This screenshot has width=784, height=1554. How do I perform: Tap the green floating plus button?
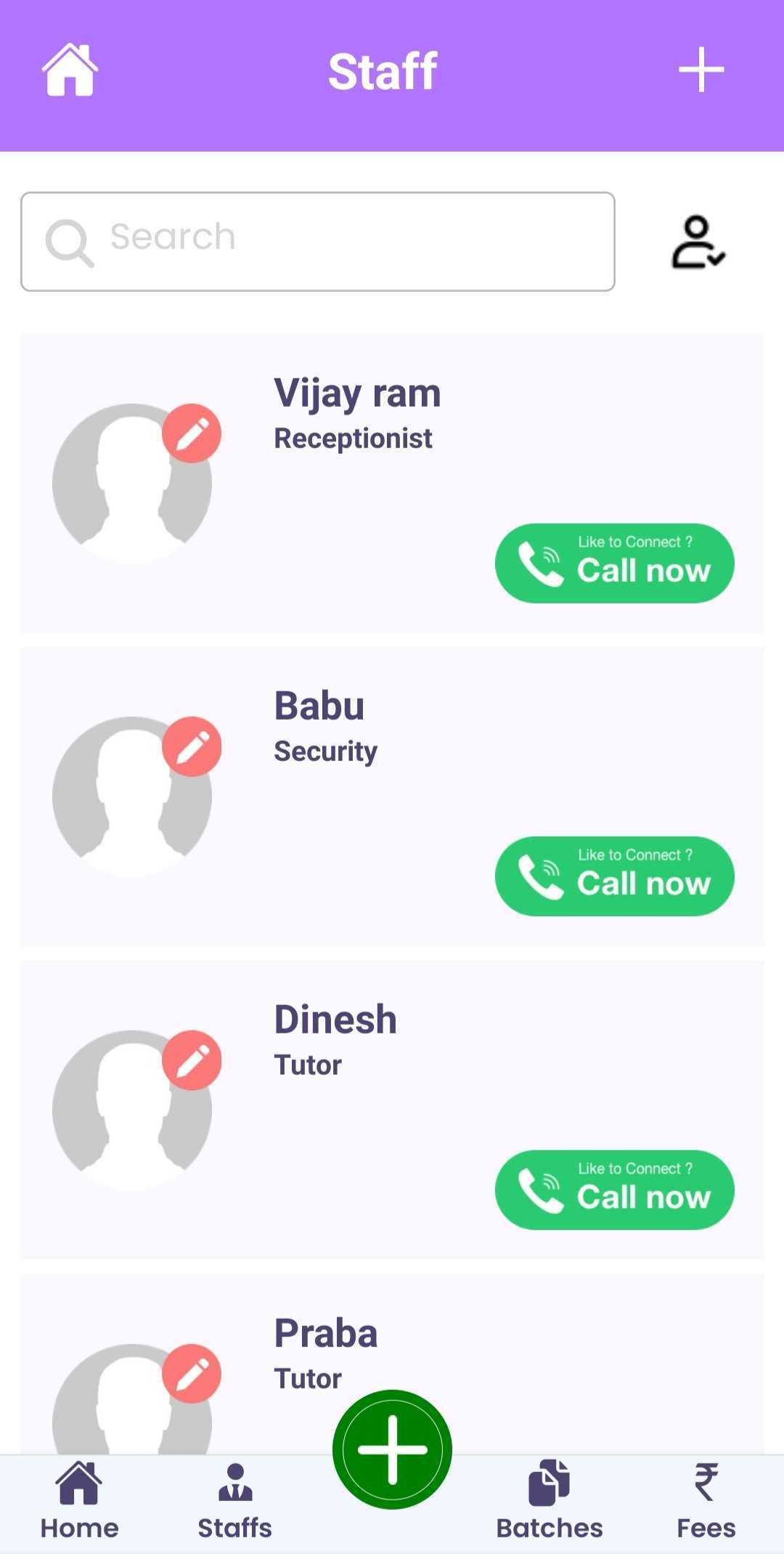pyautogui.click(x=392, y=1449)
